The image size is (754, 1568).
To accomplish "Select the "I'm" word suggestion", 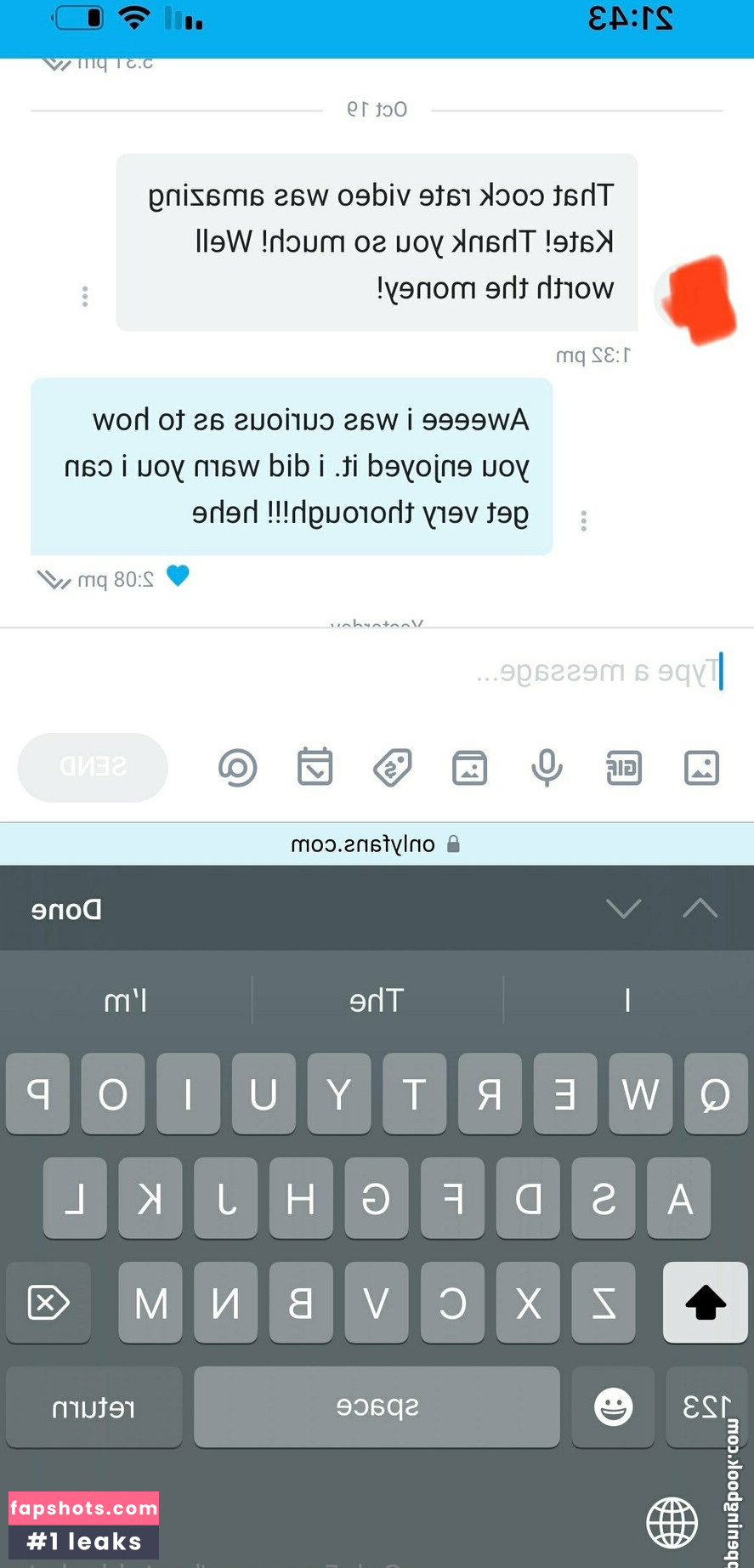I will pos(126,1001).
